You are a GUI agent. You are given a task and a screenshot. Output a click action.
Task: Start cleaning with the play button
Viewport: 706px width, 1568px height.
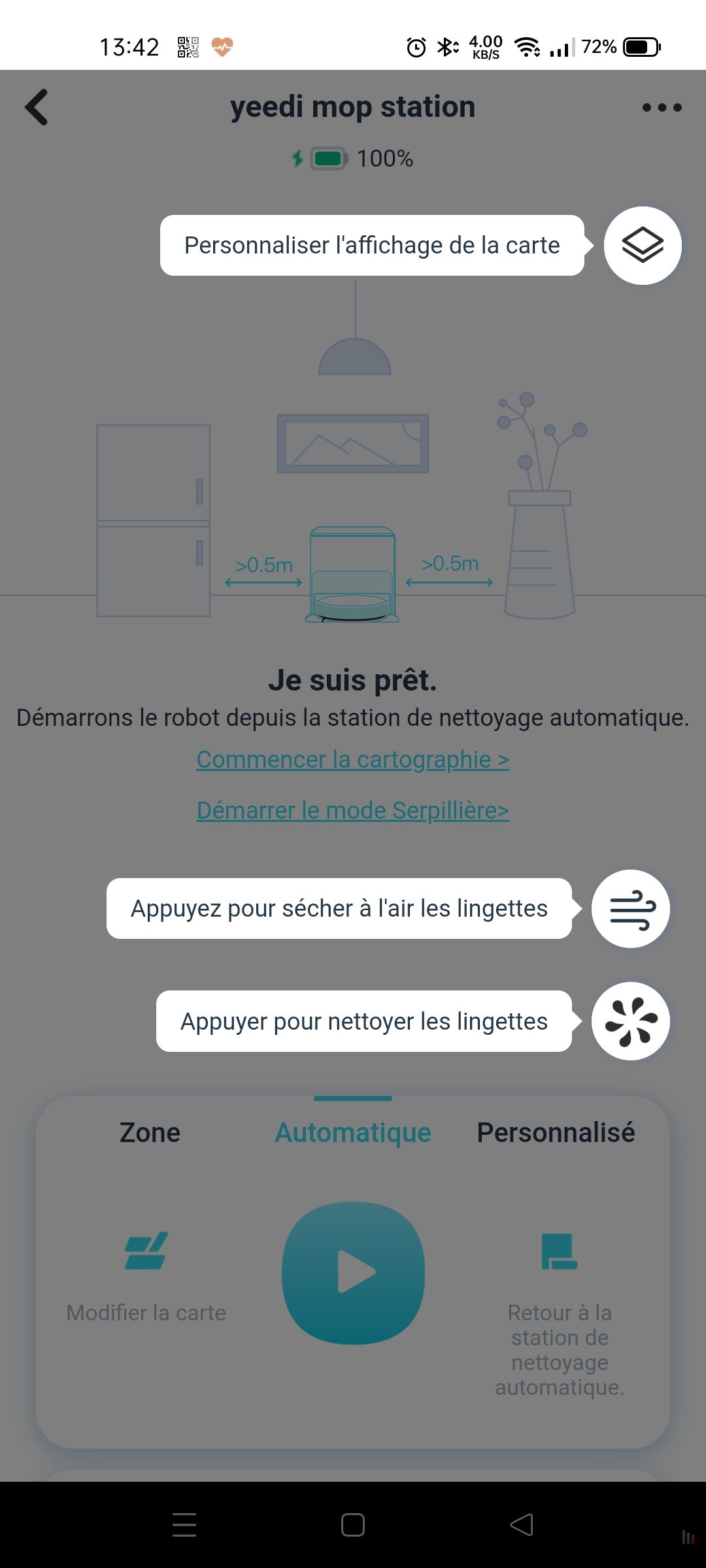[353, 1272]
